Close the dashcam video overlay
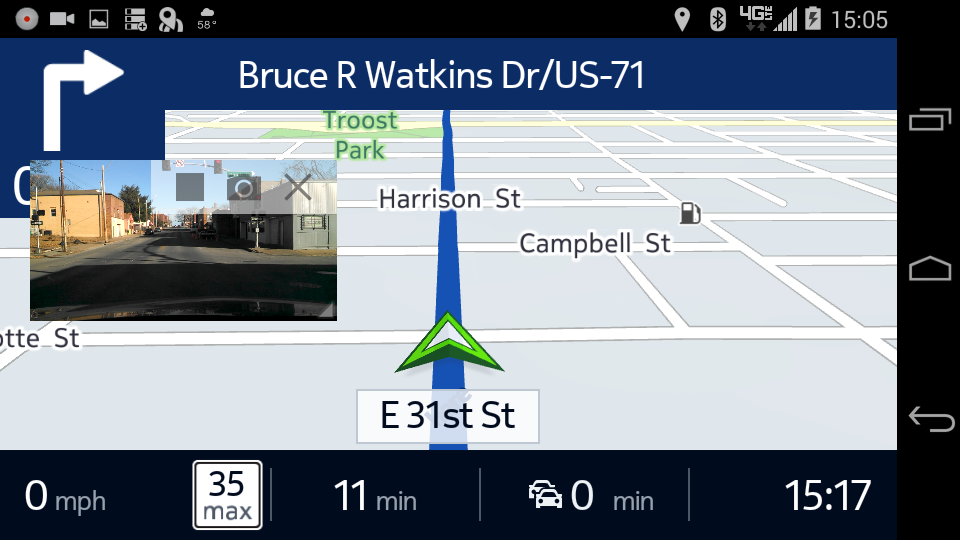This screenshot has width=960, height=540. click(x=297, y=187)
